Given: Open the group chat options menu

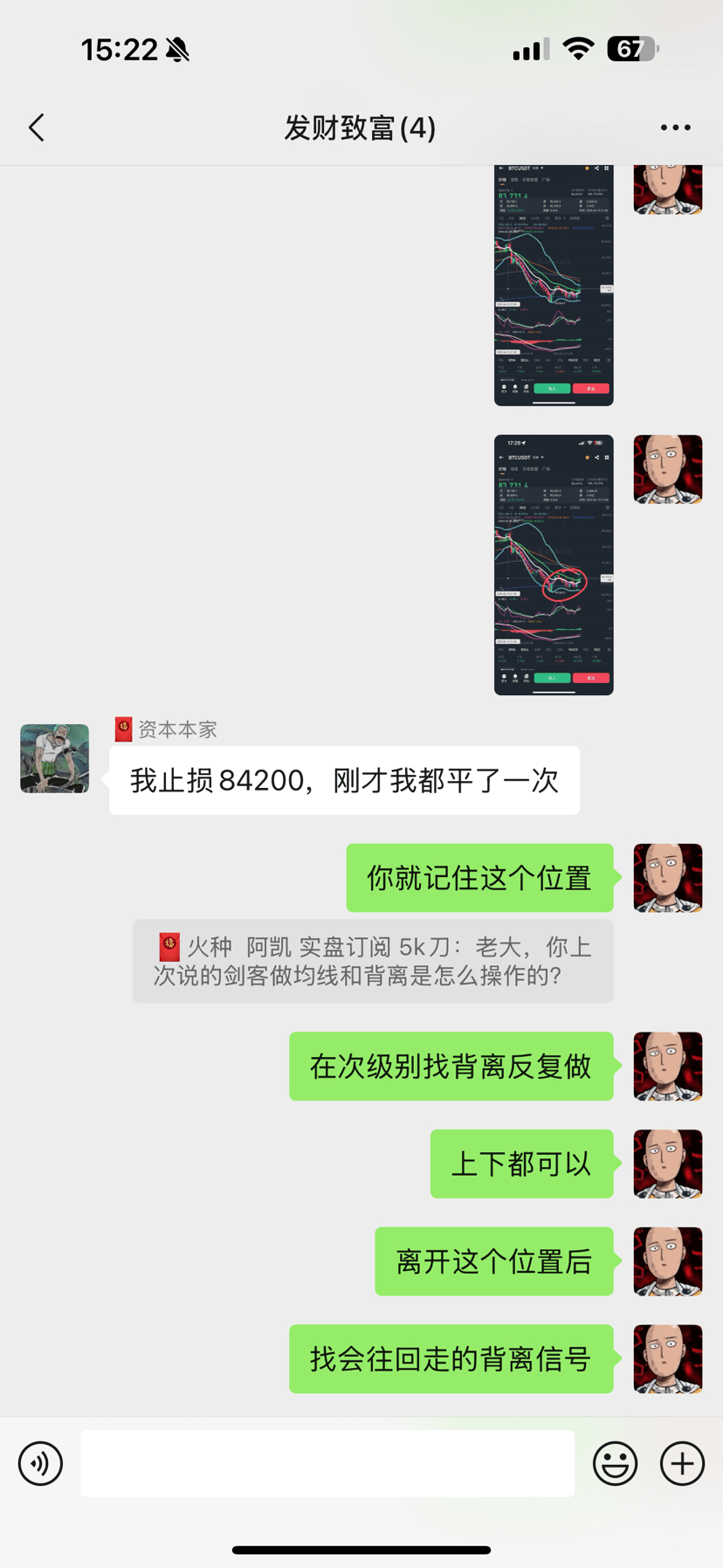Looking at the screenshot, I should 675,128.
